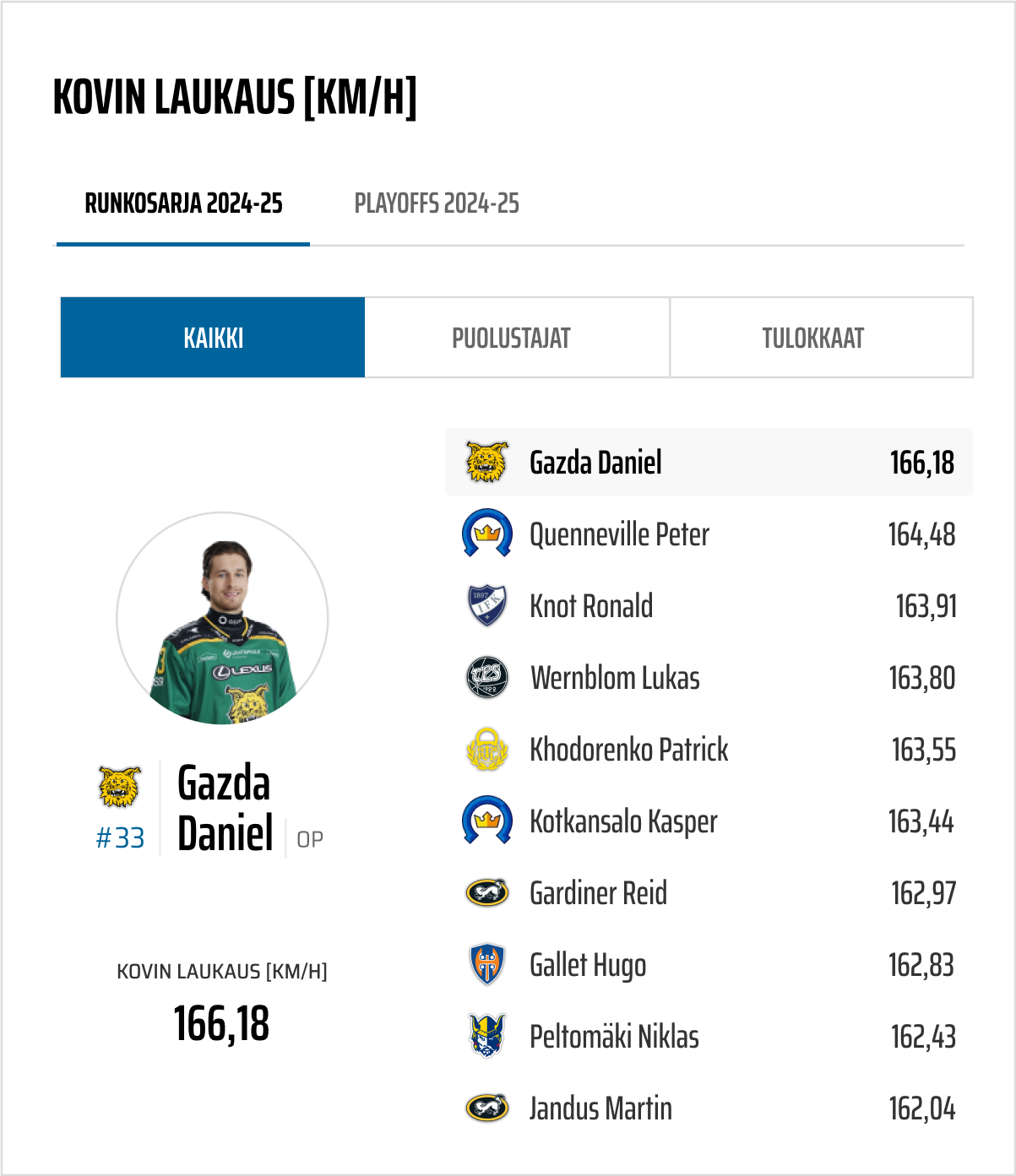
Task: Switch to Playoffs 2024-25 tab
Action: tap(436, 203)
